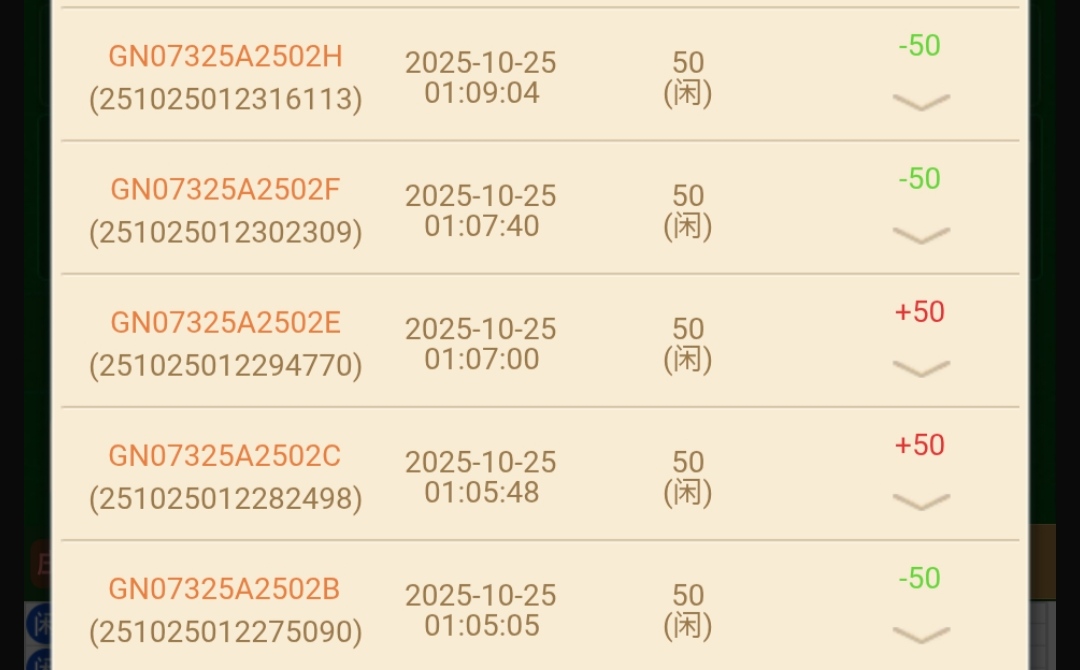Expand details for record GN07325A2502C
This screenshot has height=670, width=1080.
[x=920, y=501]
